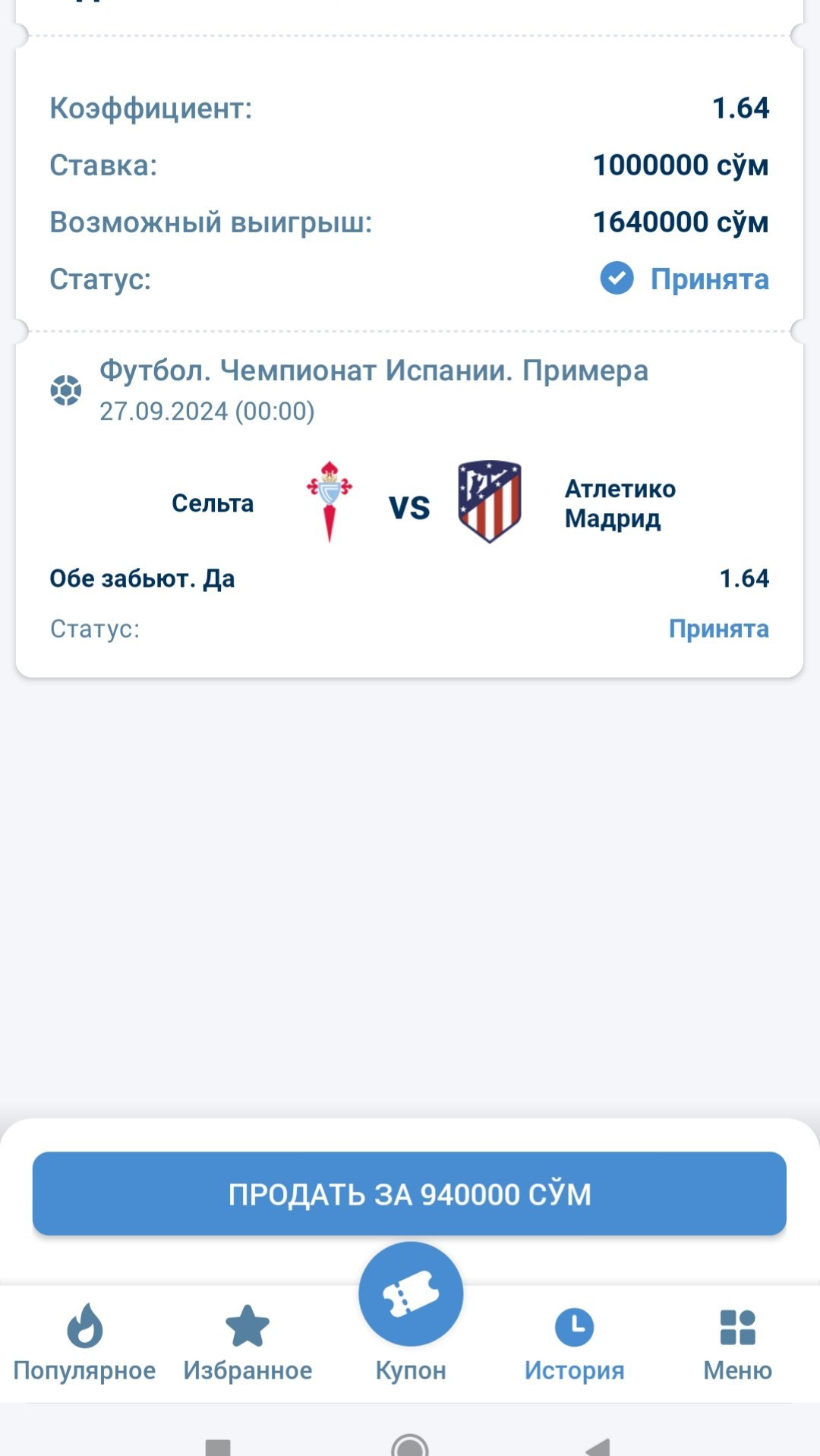Sell the bet for 940000 сўм
The height and width of the screenshot is (1456, 820).
[x=409, y=1193]
